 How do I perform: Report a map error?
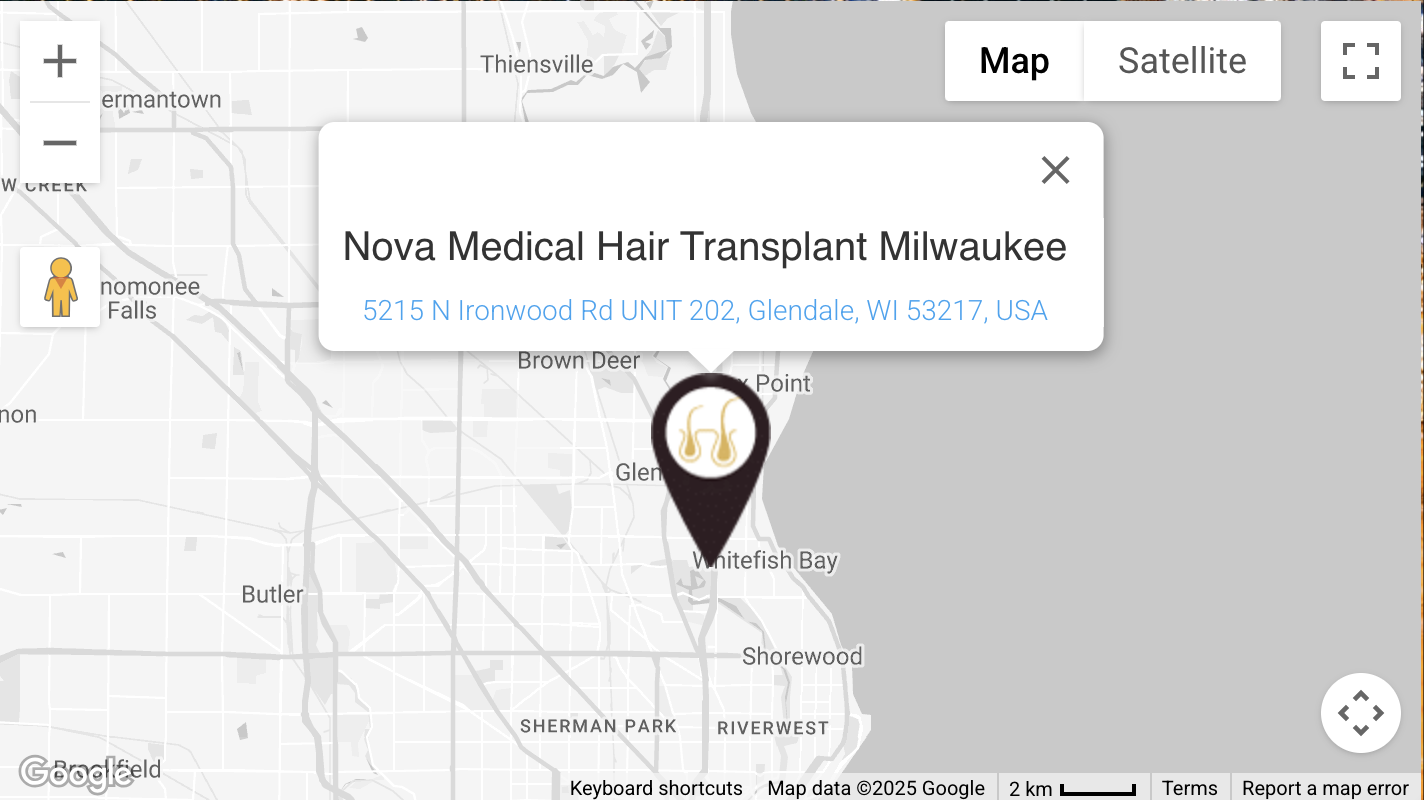pos(1325,788)
